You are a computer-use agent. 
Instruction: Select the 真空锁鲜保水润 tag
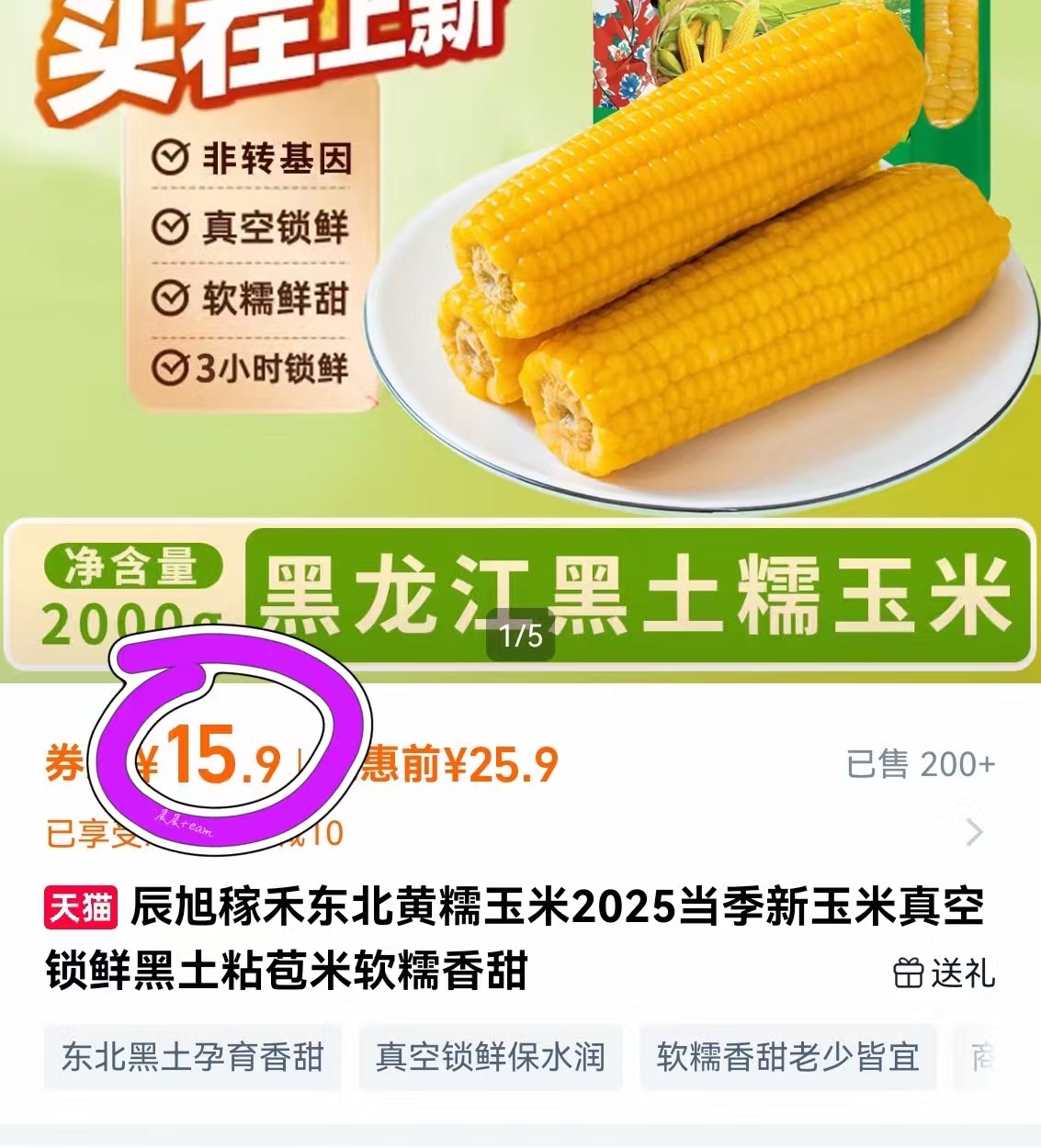click(x=490, y=1058)
